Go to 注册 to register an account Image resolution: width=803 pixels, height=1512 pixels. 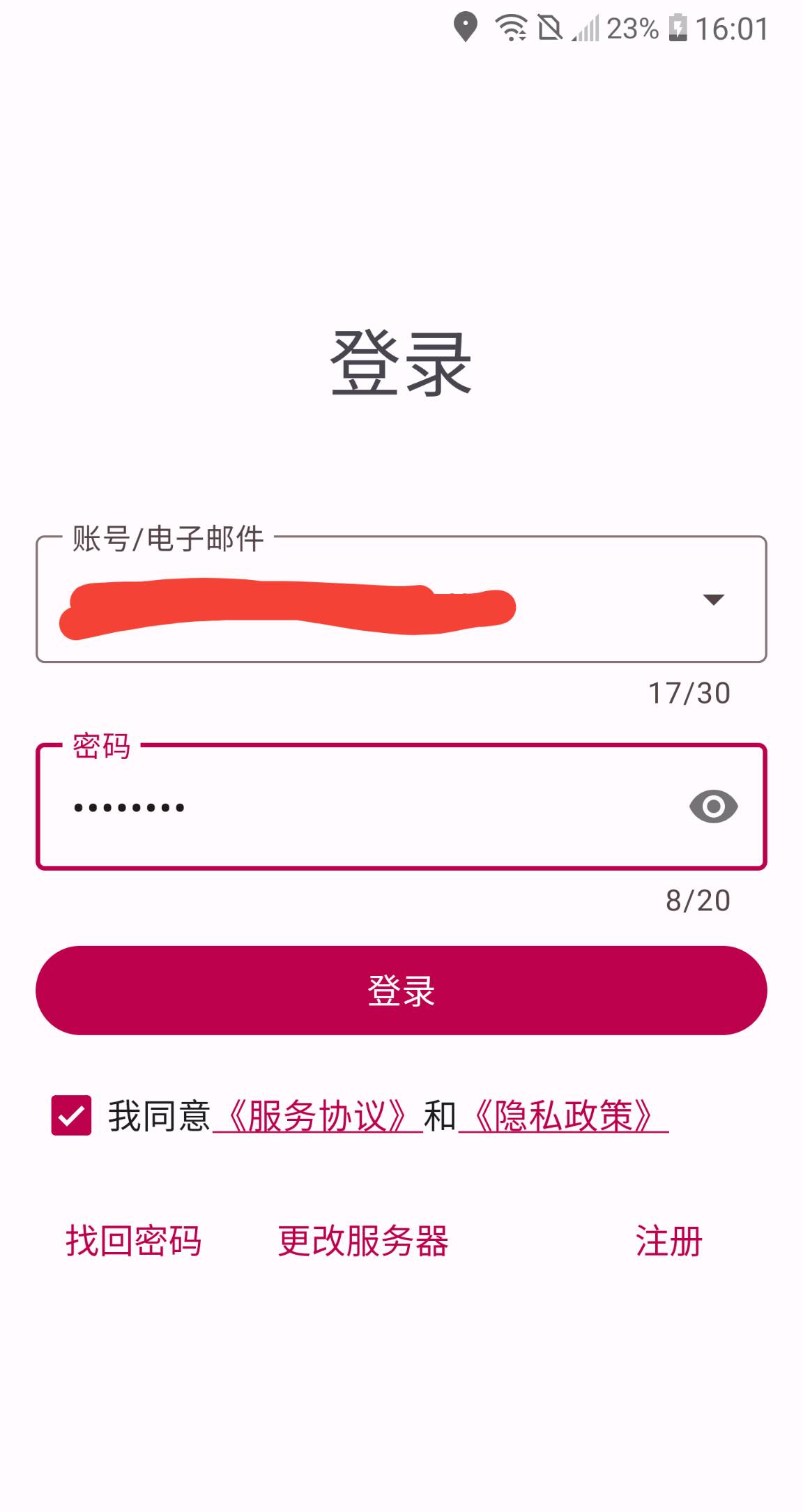coord(668,1242)
